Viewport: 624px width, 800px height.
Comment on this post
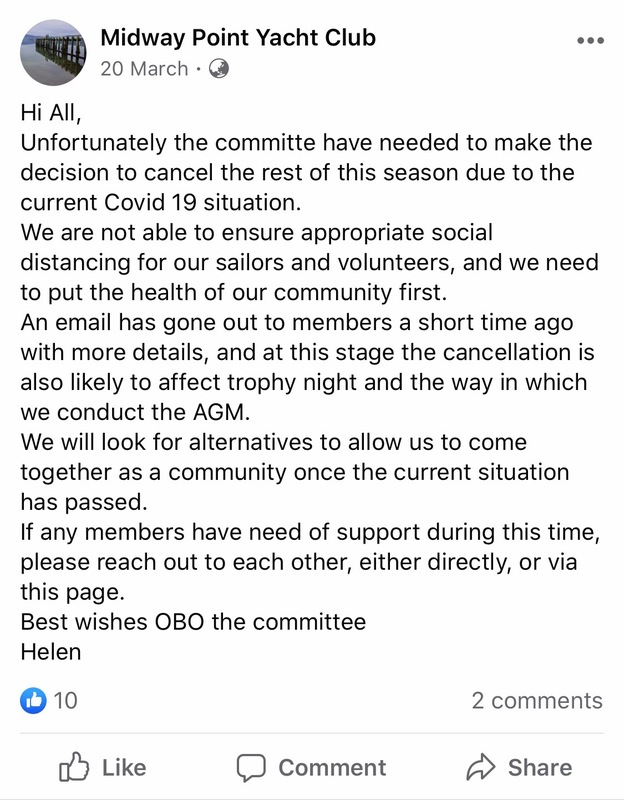click(x=311, y=767)
